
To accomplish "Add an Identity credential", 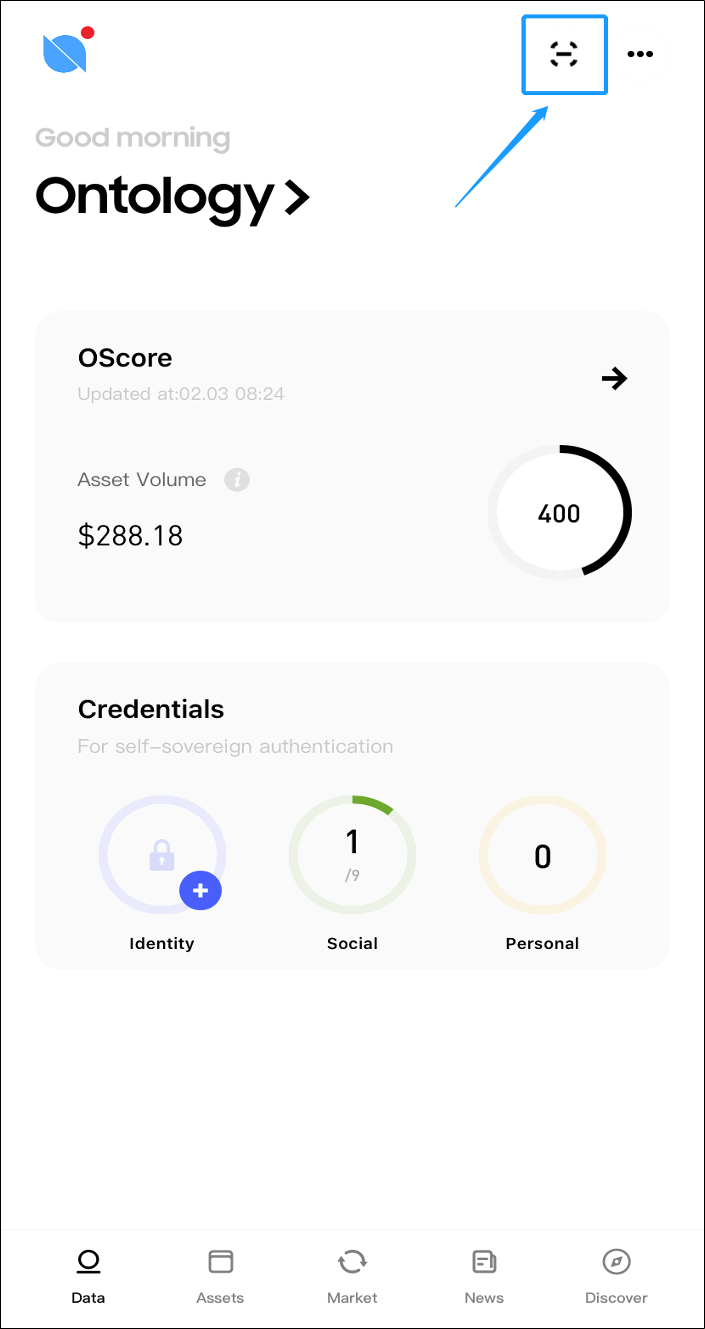I will [200, 890].
